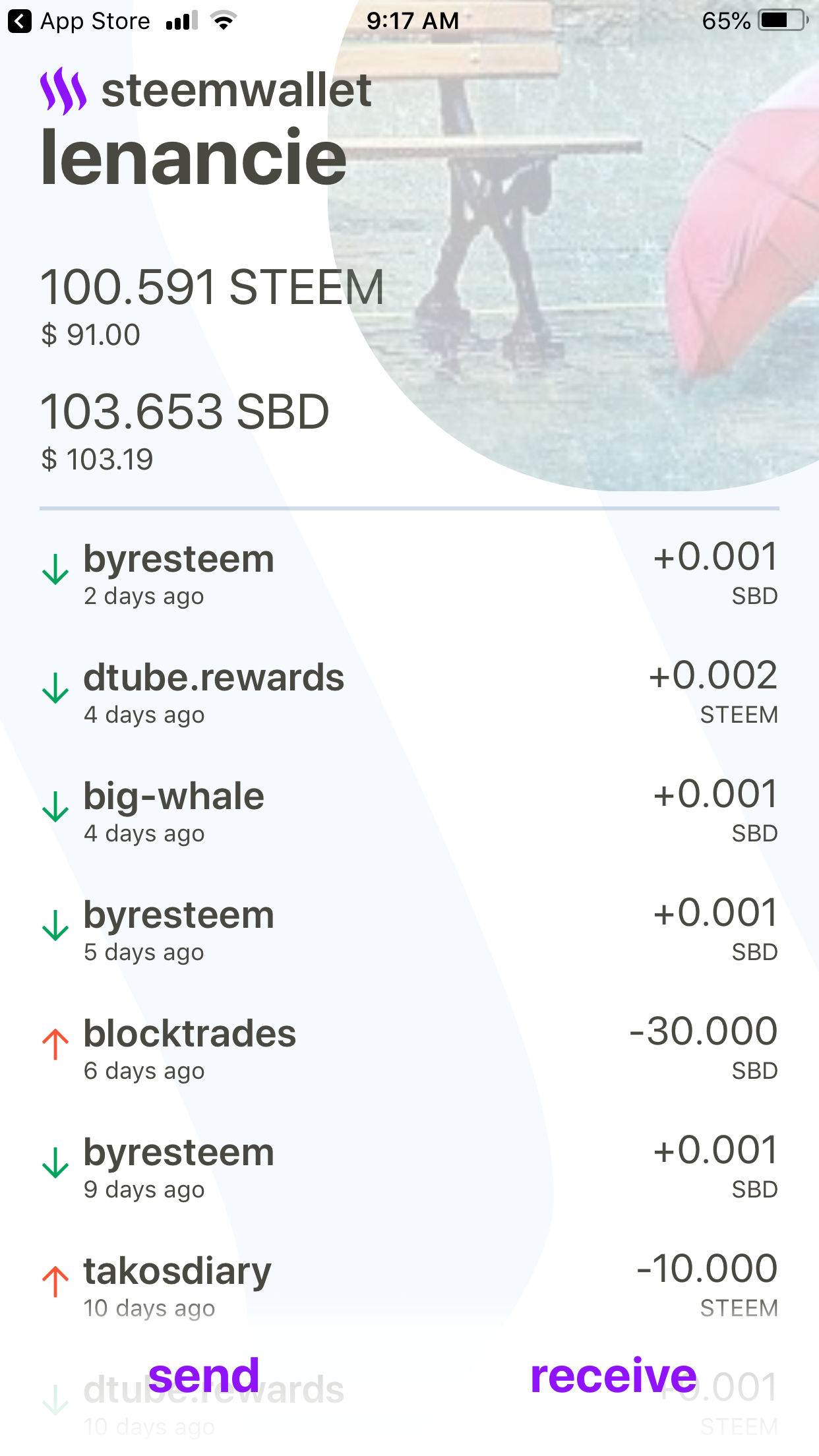Viewport: 819px width, 1456px height.
Task: Open the big-whale transaction
Action: [409, 811]
